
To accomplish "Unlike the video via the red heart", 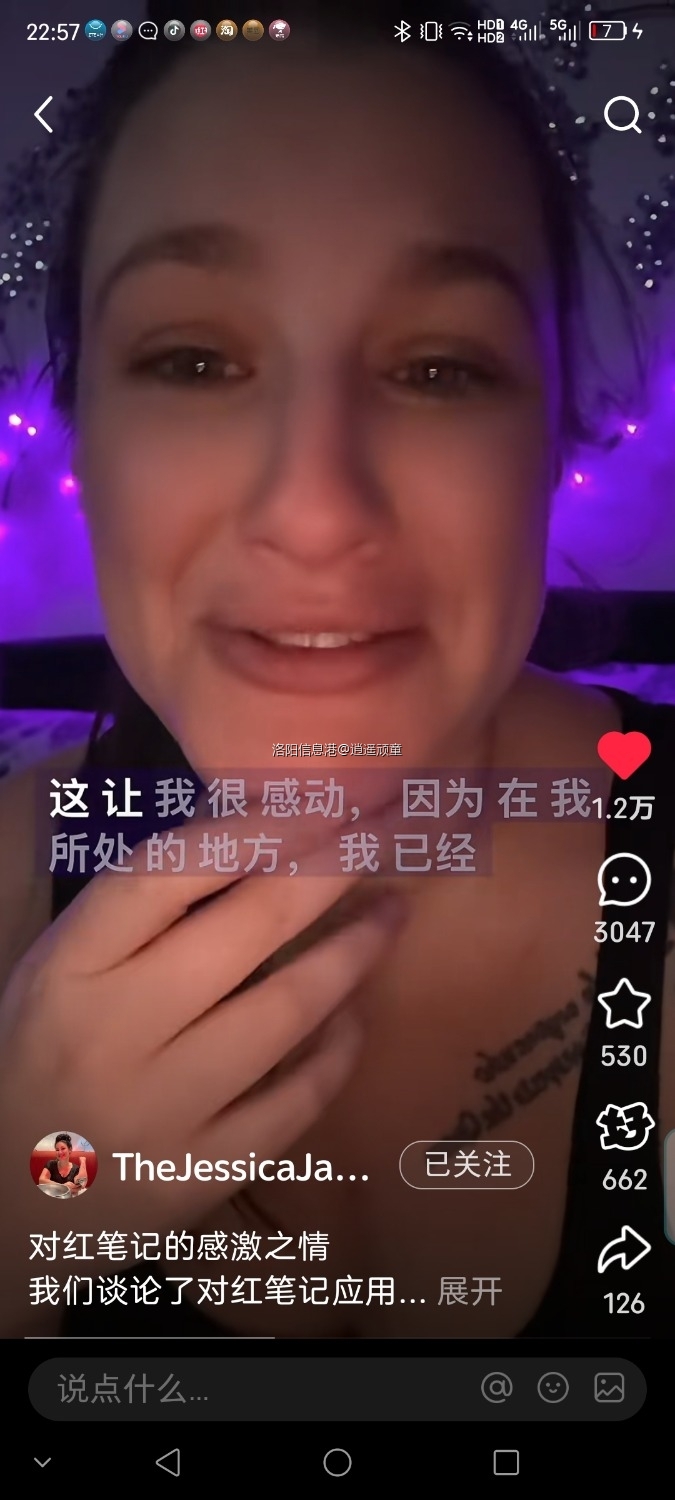I will (624, 756).
